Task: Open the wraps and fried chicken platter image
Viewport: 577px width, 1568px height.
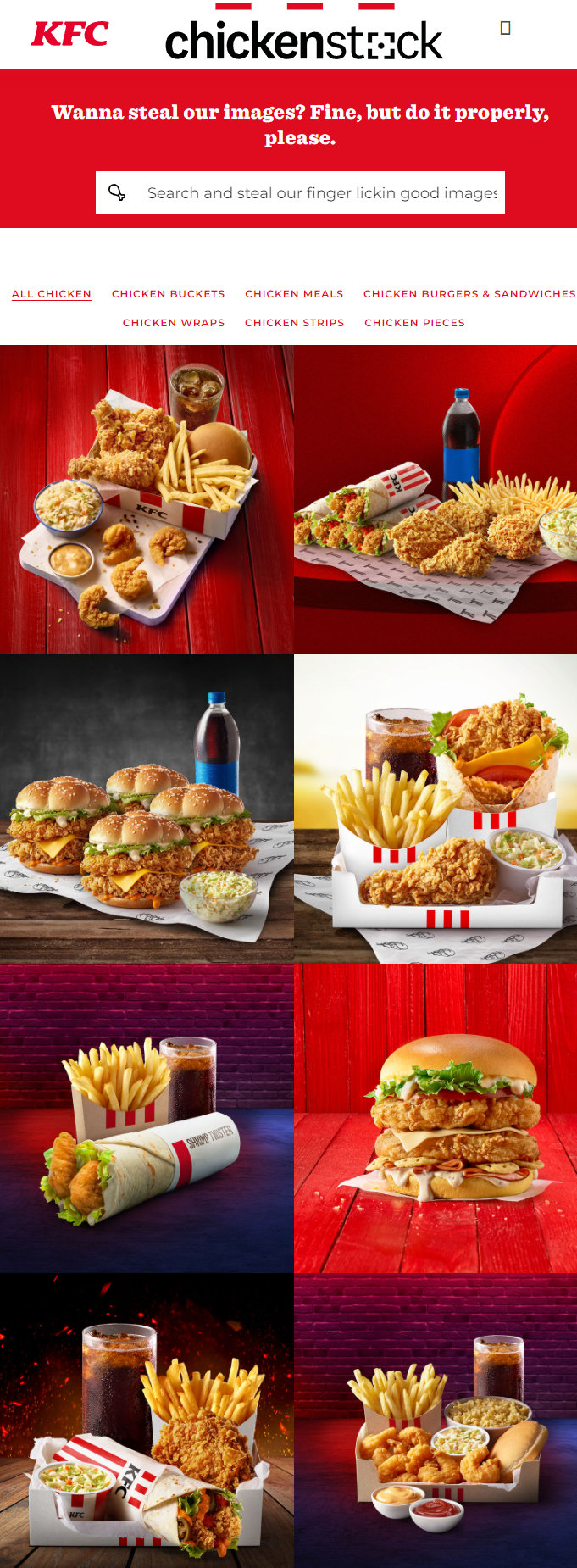Action: (x=436, y=499)
